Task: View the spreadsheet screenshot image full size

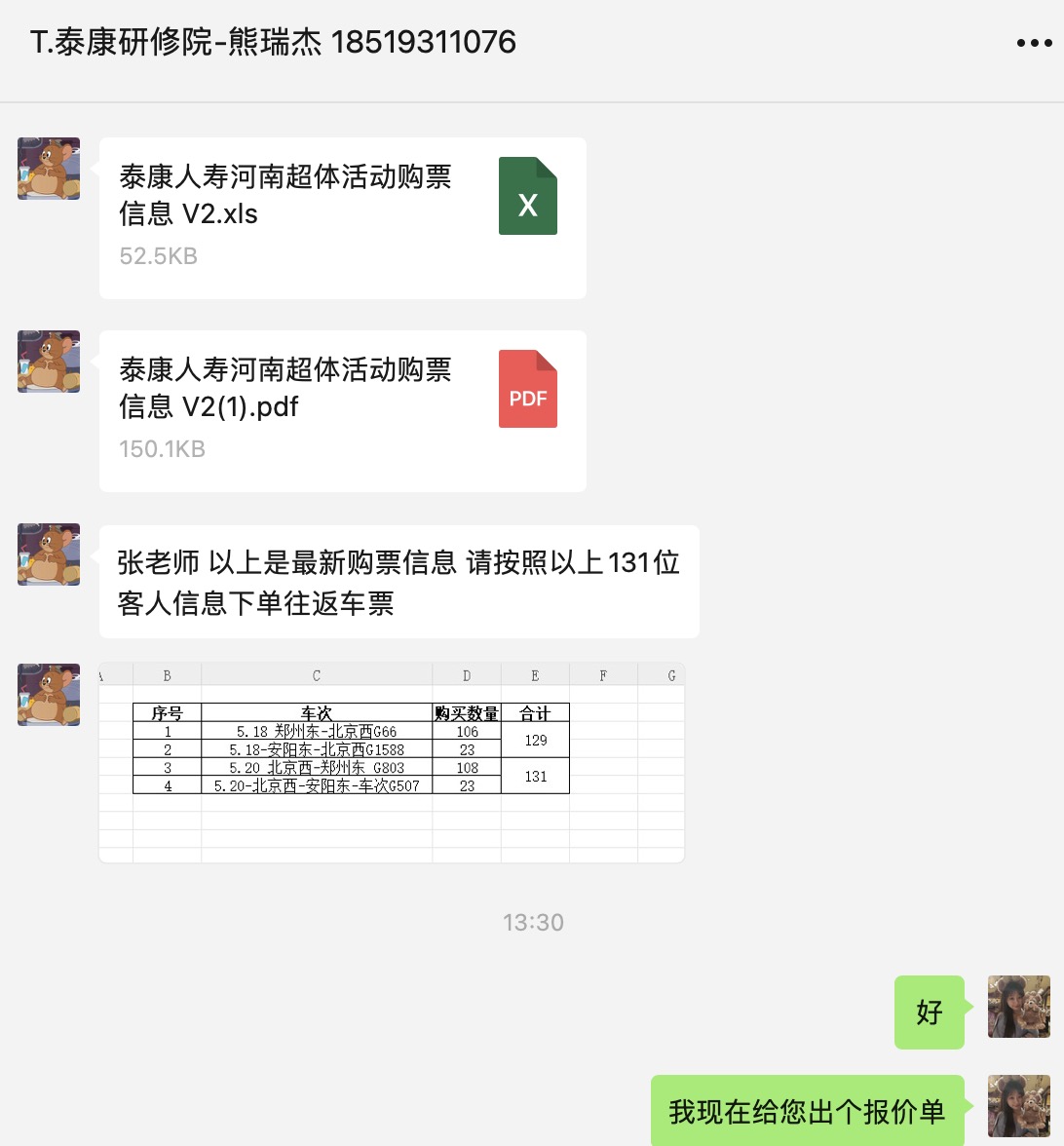Action: [x=392, y=762]
